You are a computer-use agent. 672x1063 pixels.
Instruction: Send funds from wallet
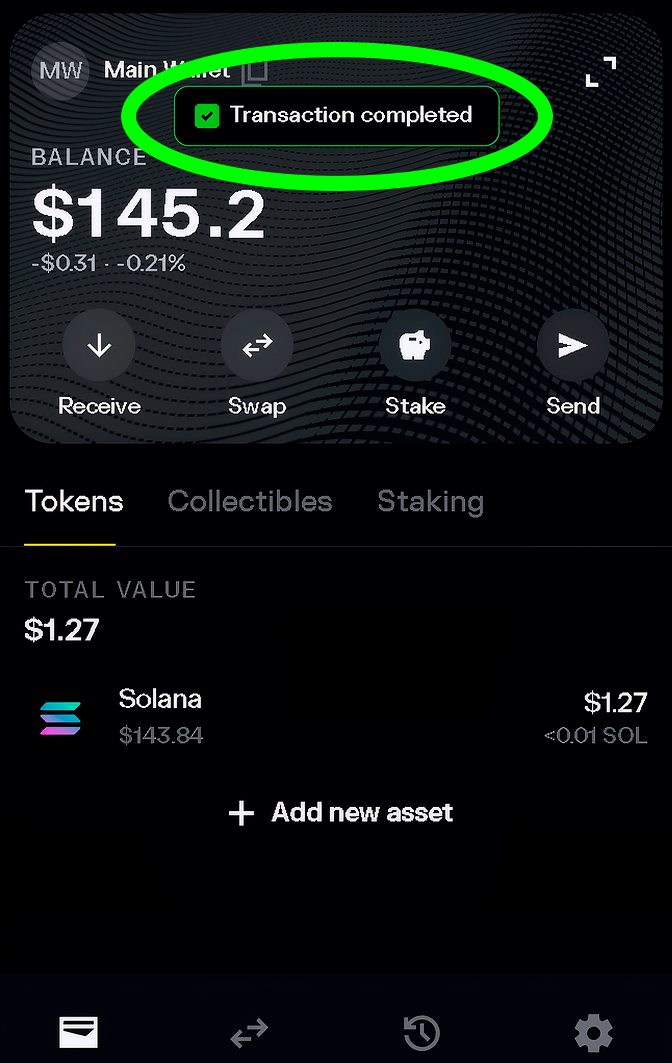point(572,346)
